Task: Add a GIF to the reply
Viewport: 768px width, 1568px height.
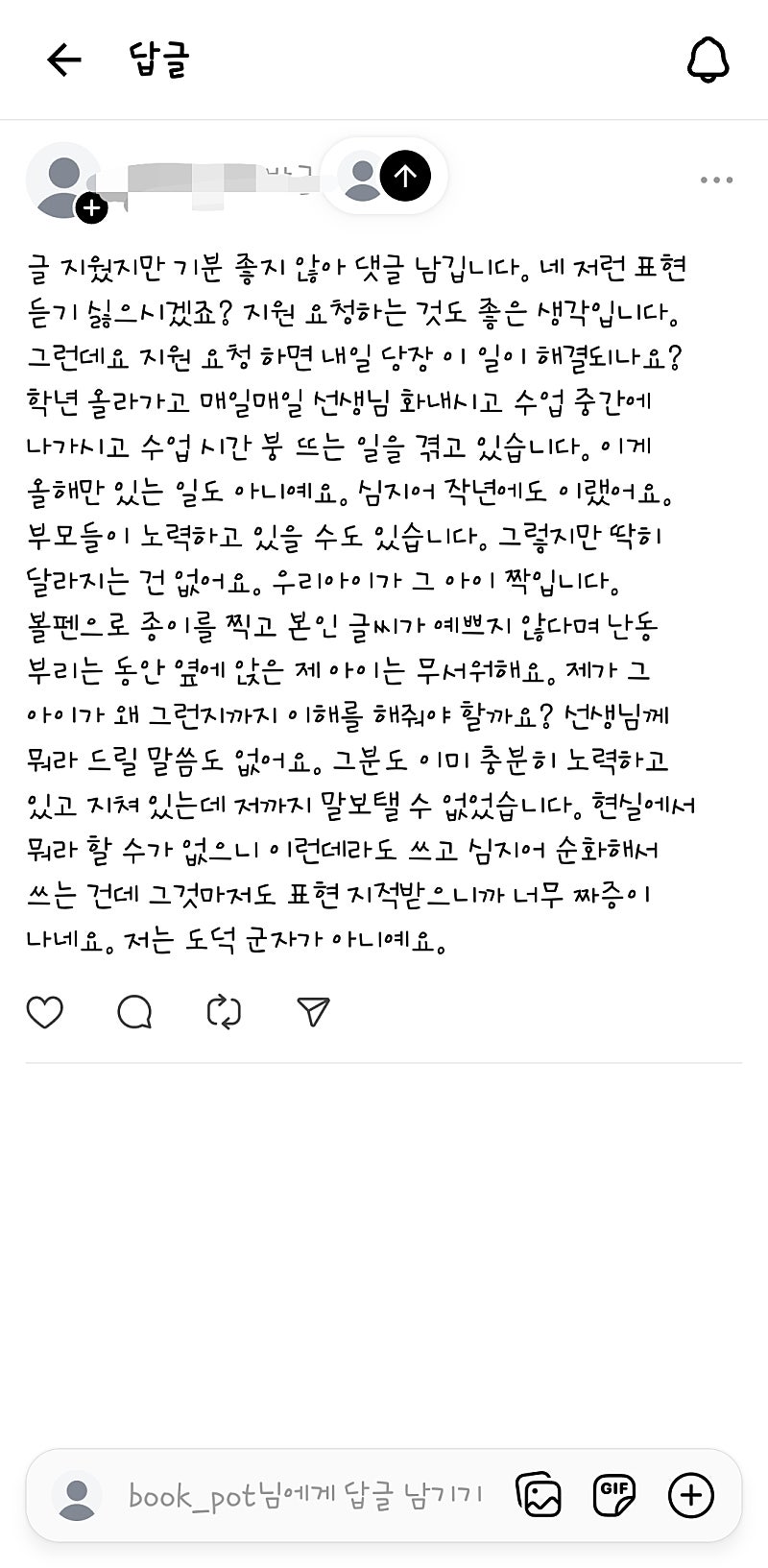Action: coord(614,1495)
